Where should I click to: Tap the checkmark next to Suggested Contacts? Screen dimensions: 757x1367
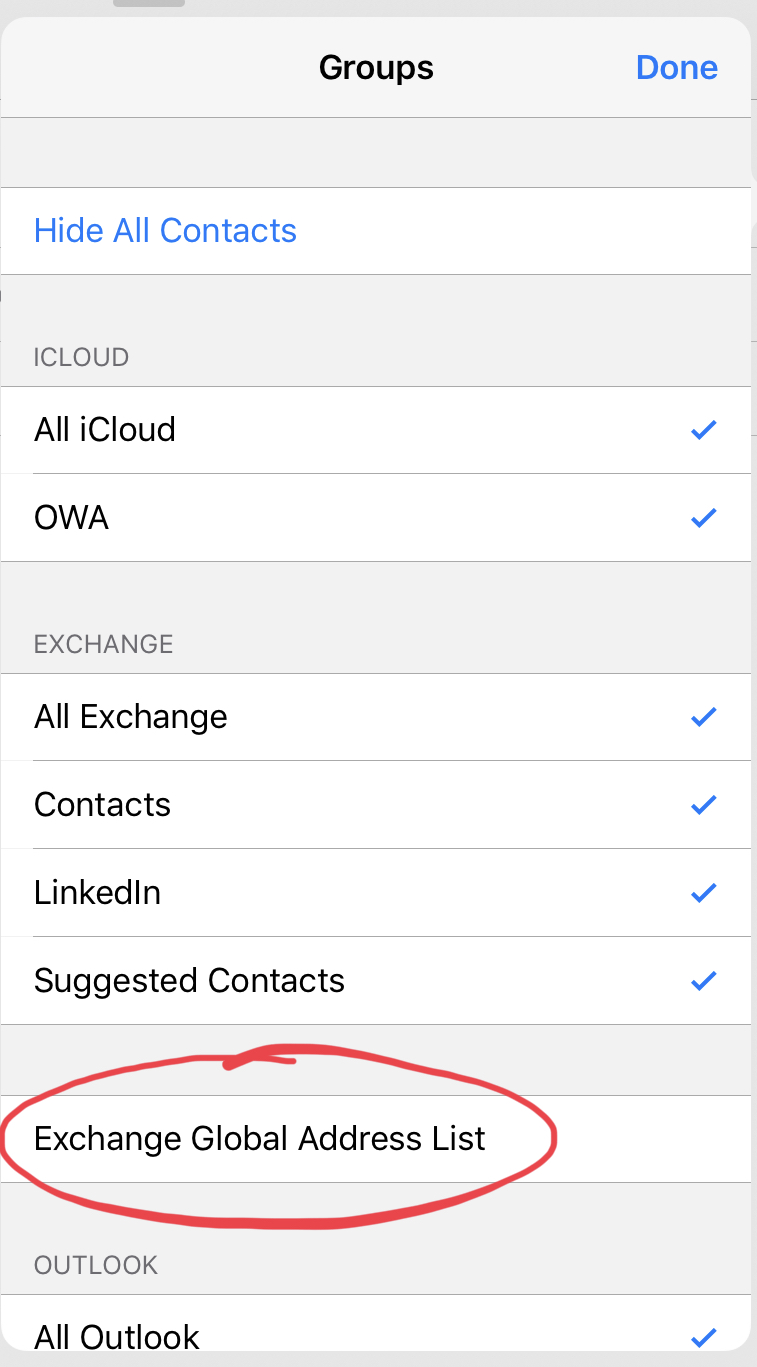(703, 980)
